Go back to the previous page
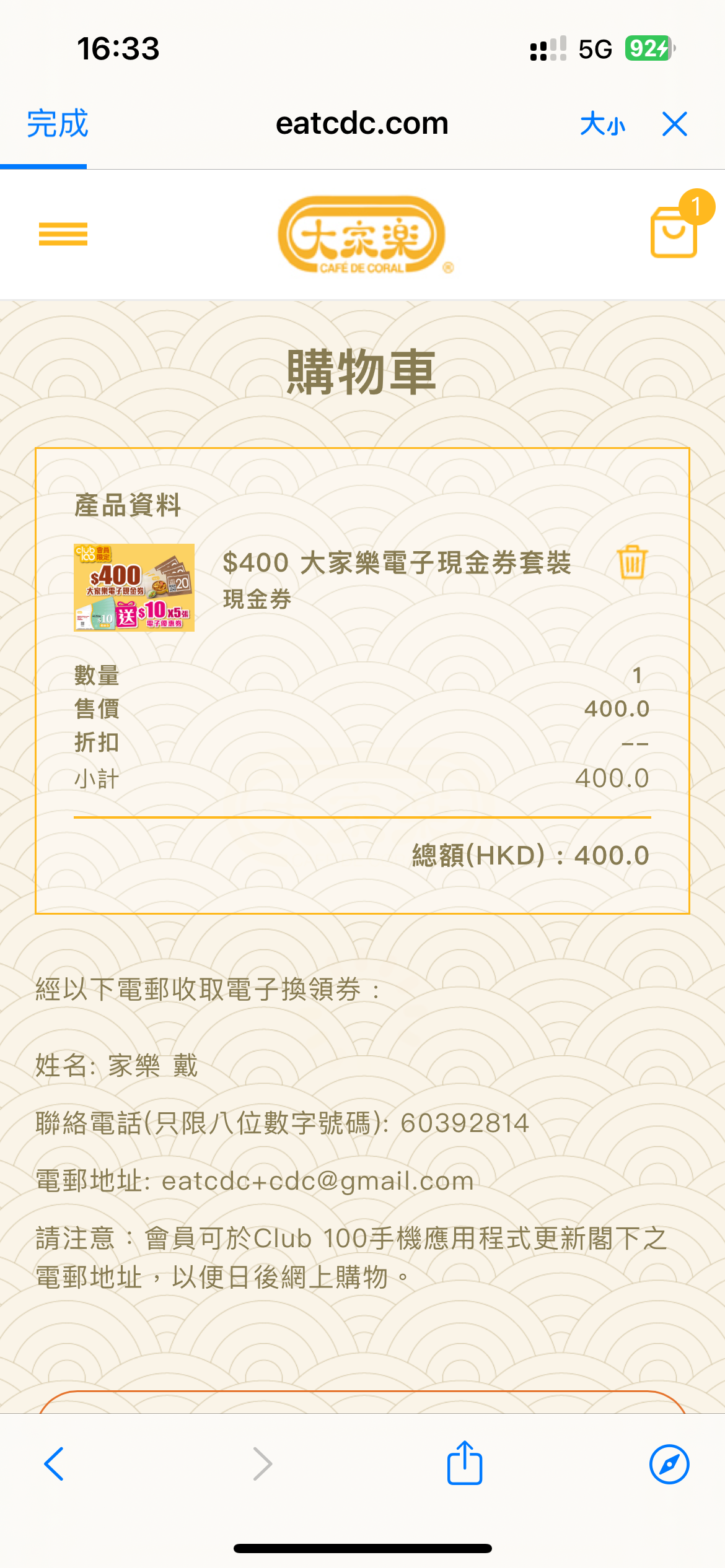This screenshot has height=1568, width=725. click(55, 1464)
